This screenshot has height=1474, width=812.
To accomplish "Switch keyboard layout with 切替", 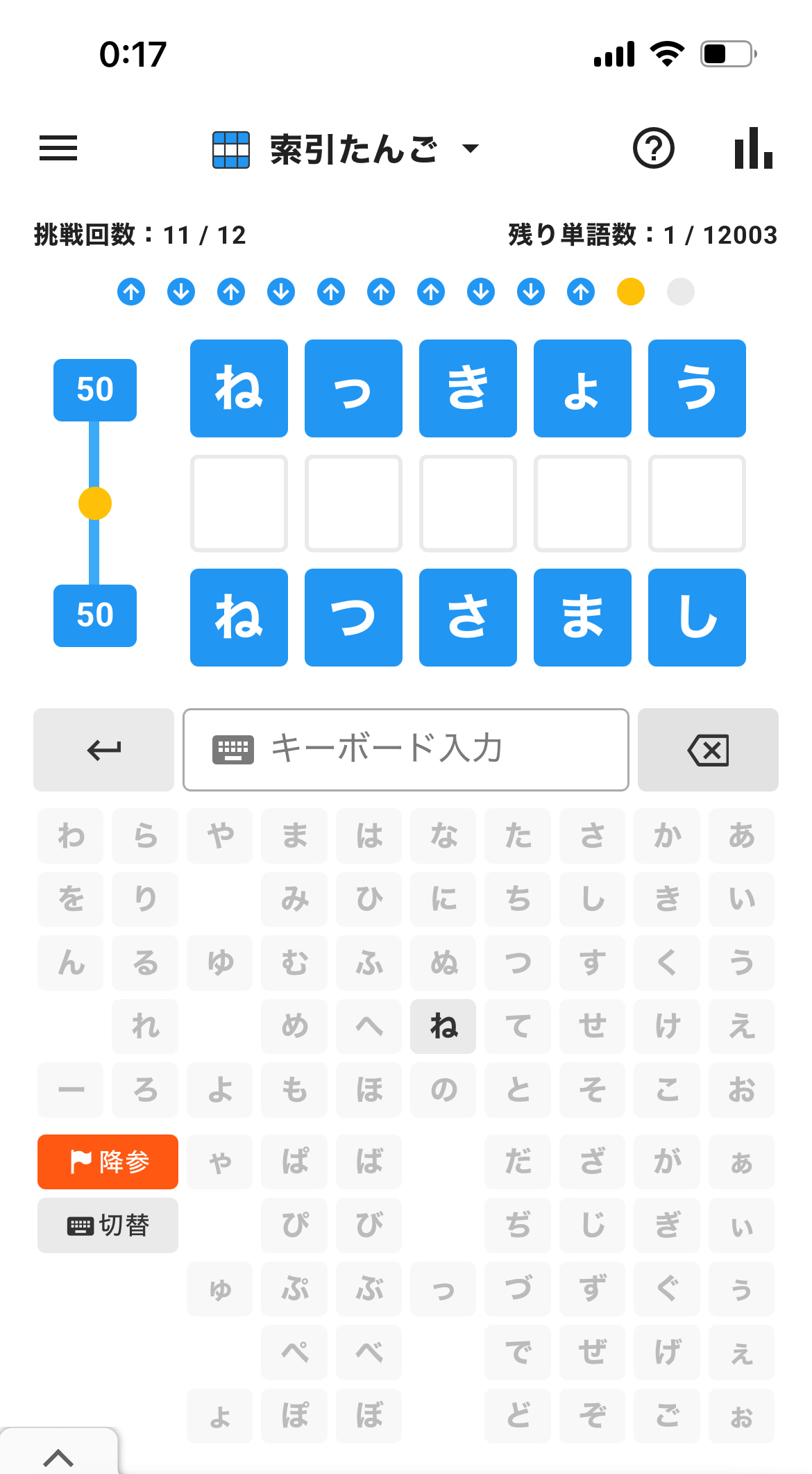I will pos(108,1225).
